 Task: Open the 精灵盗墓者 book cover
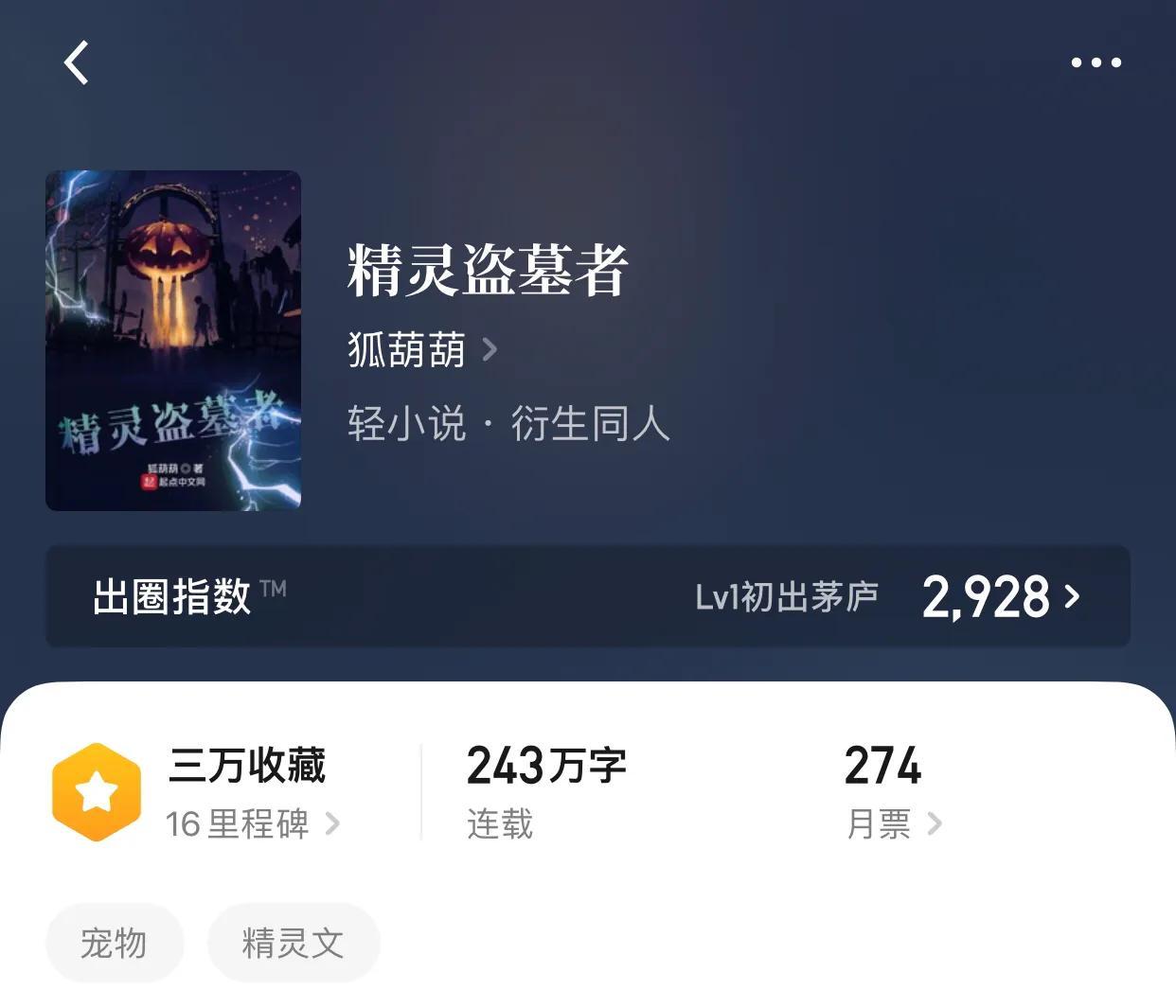[173, 341]
